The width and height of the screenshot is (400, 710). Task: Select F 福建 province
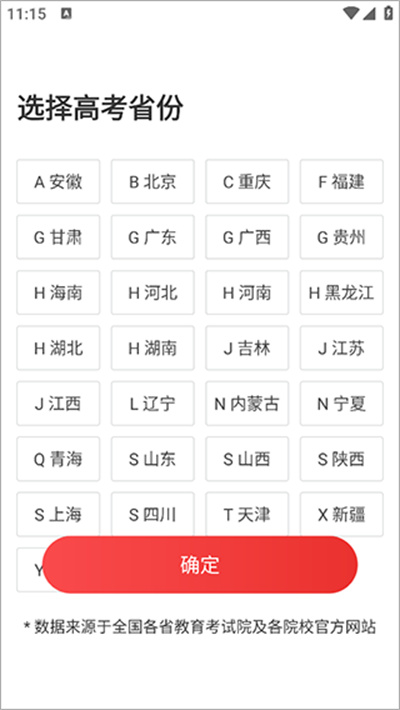coord(342,182)
